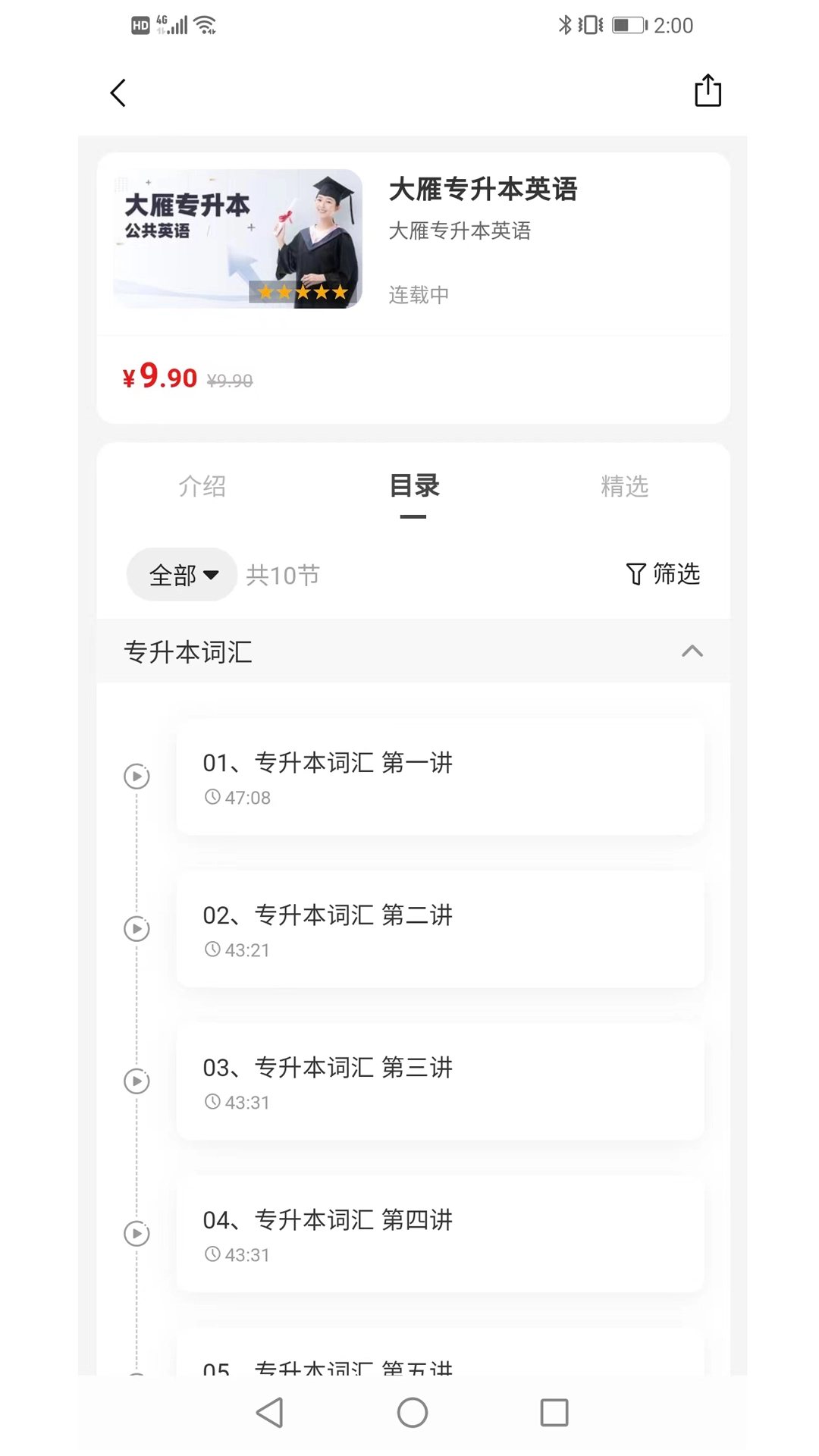Tap the play icon beside lesson 01
The height and width of the screenshot is (1456, 819).
pyautogui.click(x=136, y=777)
